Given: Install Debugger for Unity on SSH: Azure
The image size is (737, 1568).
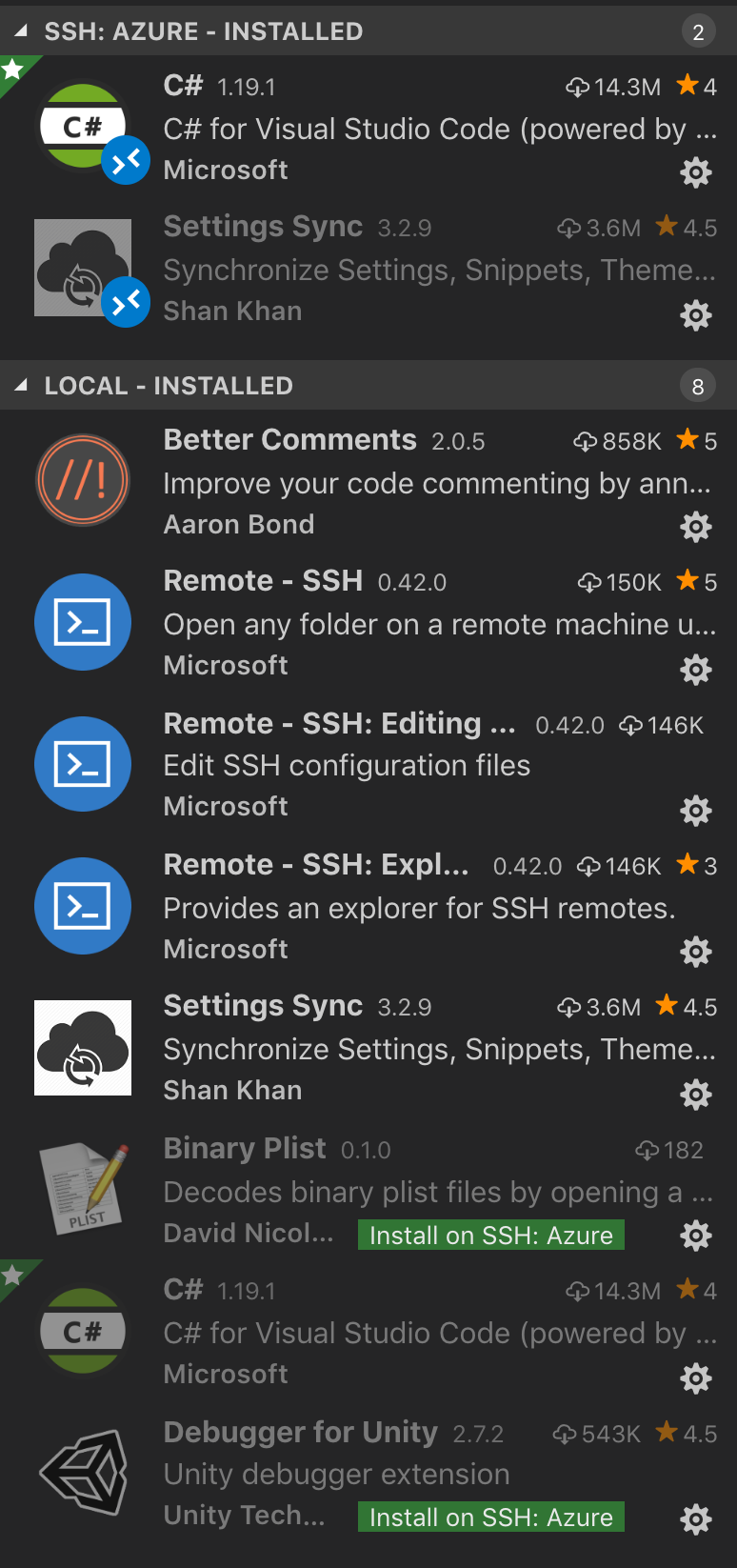Looking at the screenshot, I should tap(490, 1517).
